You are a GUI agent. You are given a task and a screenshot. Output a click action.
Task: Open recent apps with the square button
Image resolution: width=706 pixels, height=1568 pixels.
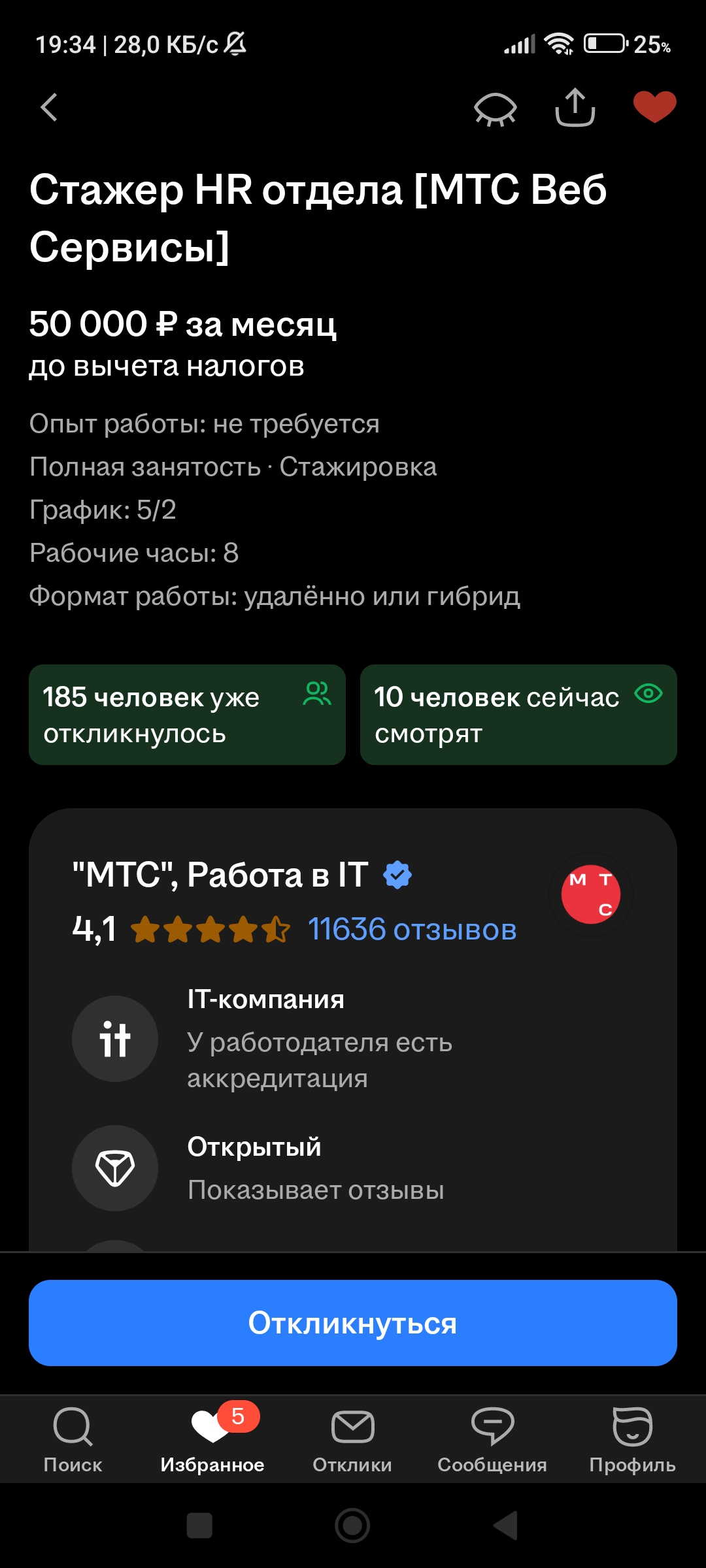coord(199,1526)
